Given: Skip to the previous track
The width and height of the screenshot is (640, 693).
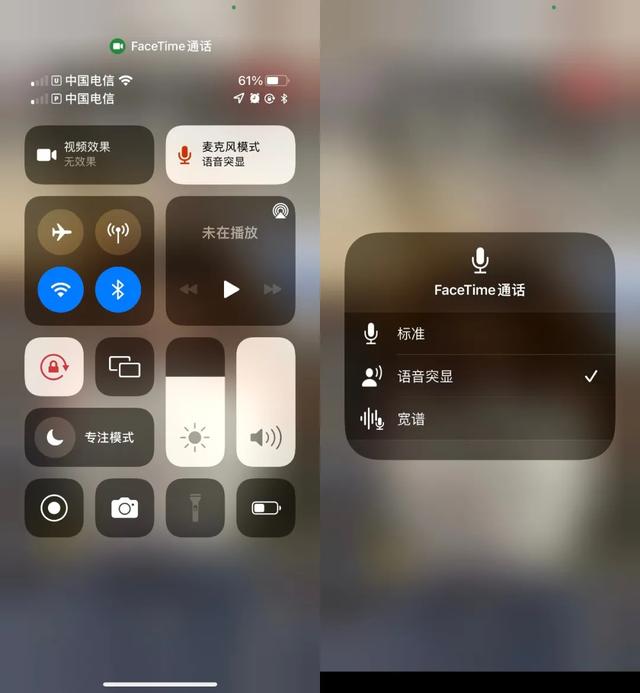Looking at the screenshot, I should [188, 289].
